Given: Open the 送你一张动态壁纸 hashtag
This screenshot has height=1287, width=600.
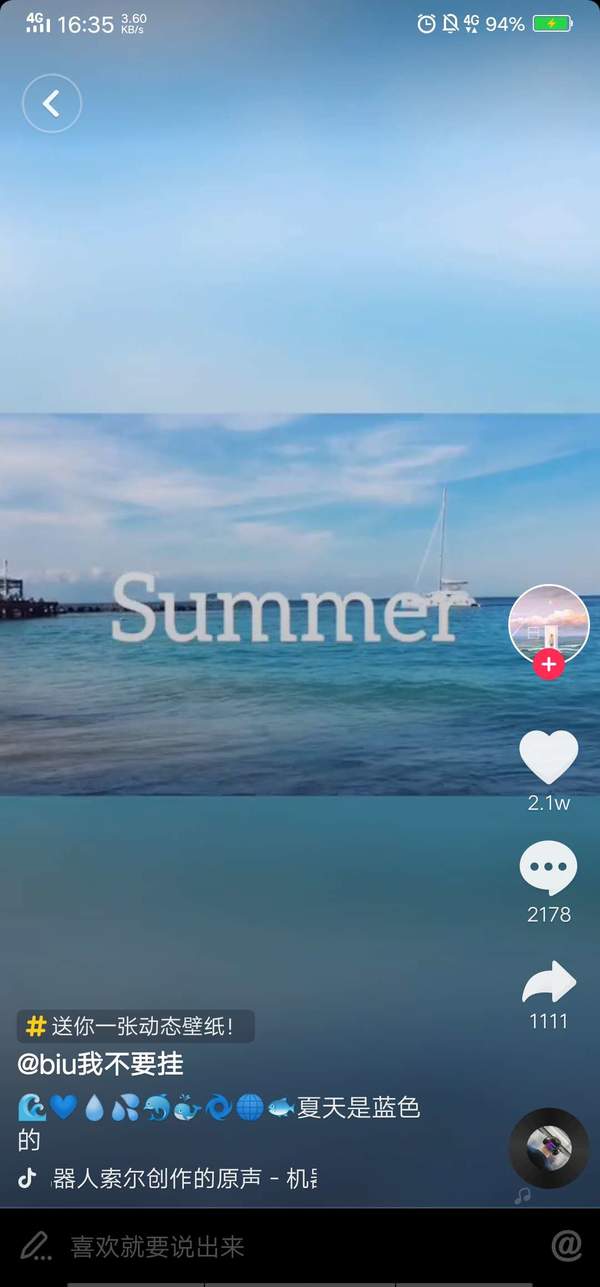Looking at the screenshot, I should (x=136, y=1026).
